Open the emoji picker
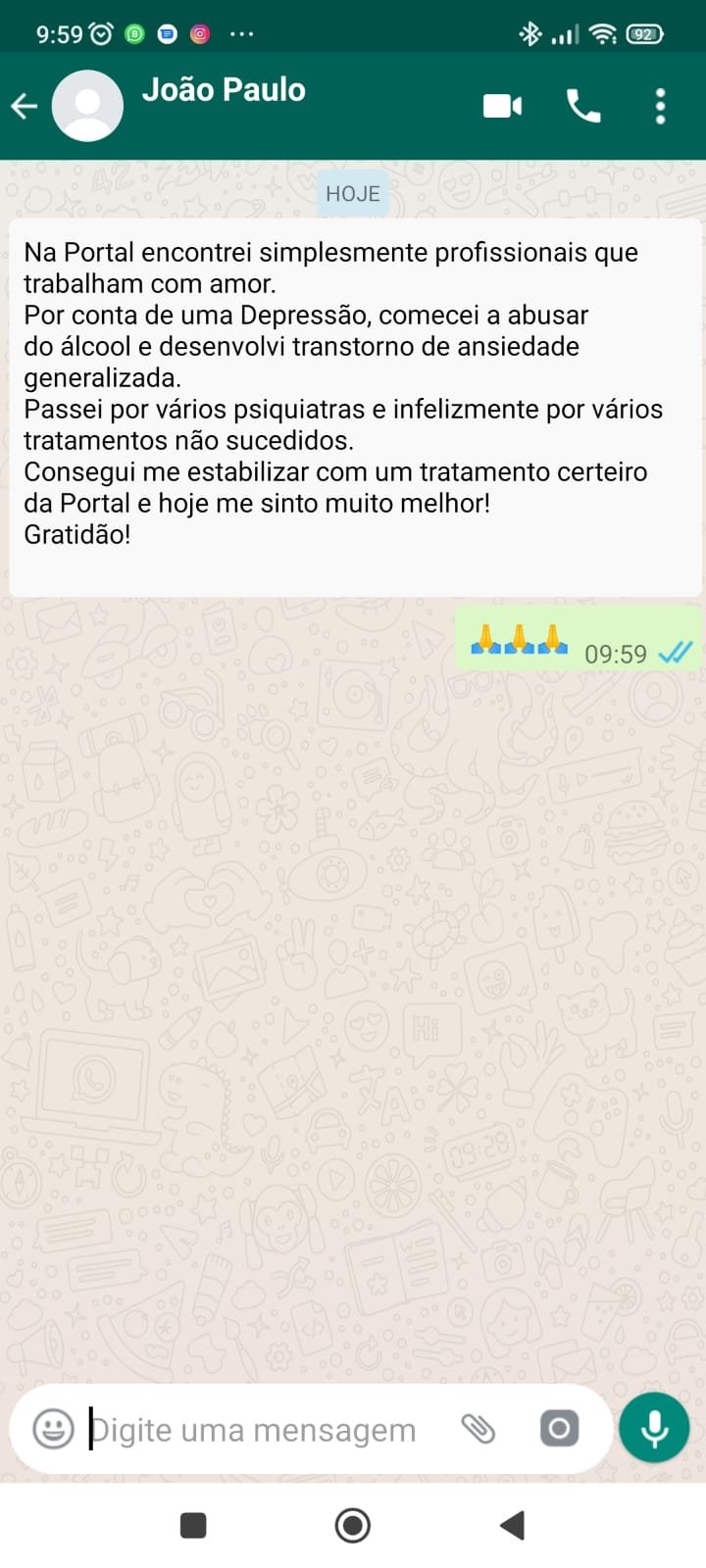The height and width of the screenshot is (1568, 706). pos(52,1429)
